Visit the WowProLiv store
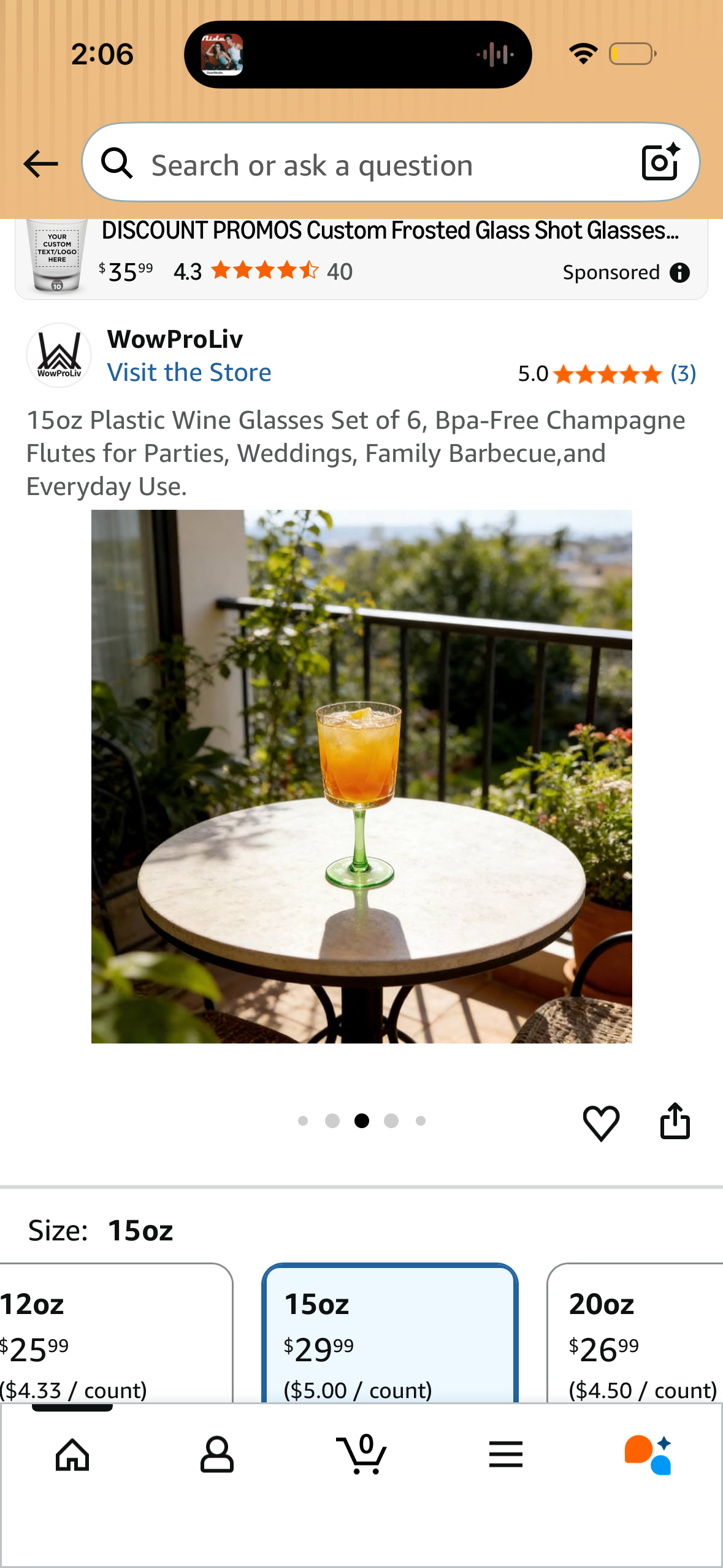This screenshot has width=723, height=1568. tap(189, 372)
